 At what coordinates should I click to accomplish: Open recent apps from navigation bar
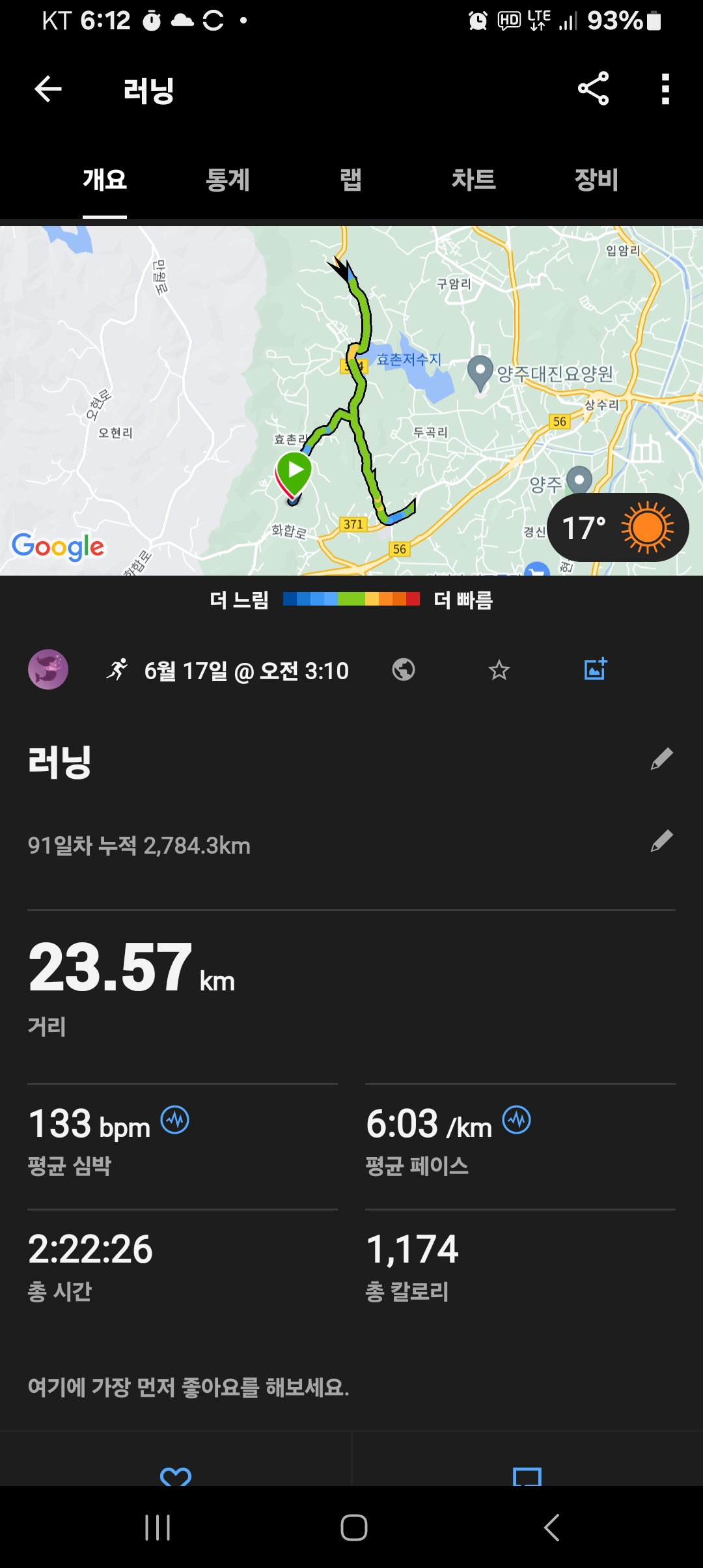(158, 1527)
